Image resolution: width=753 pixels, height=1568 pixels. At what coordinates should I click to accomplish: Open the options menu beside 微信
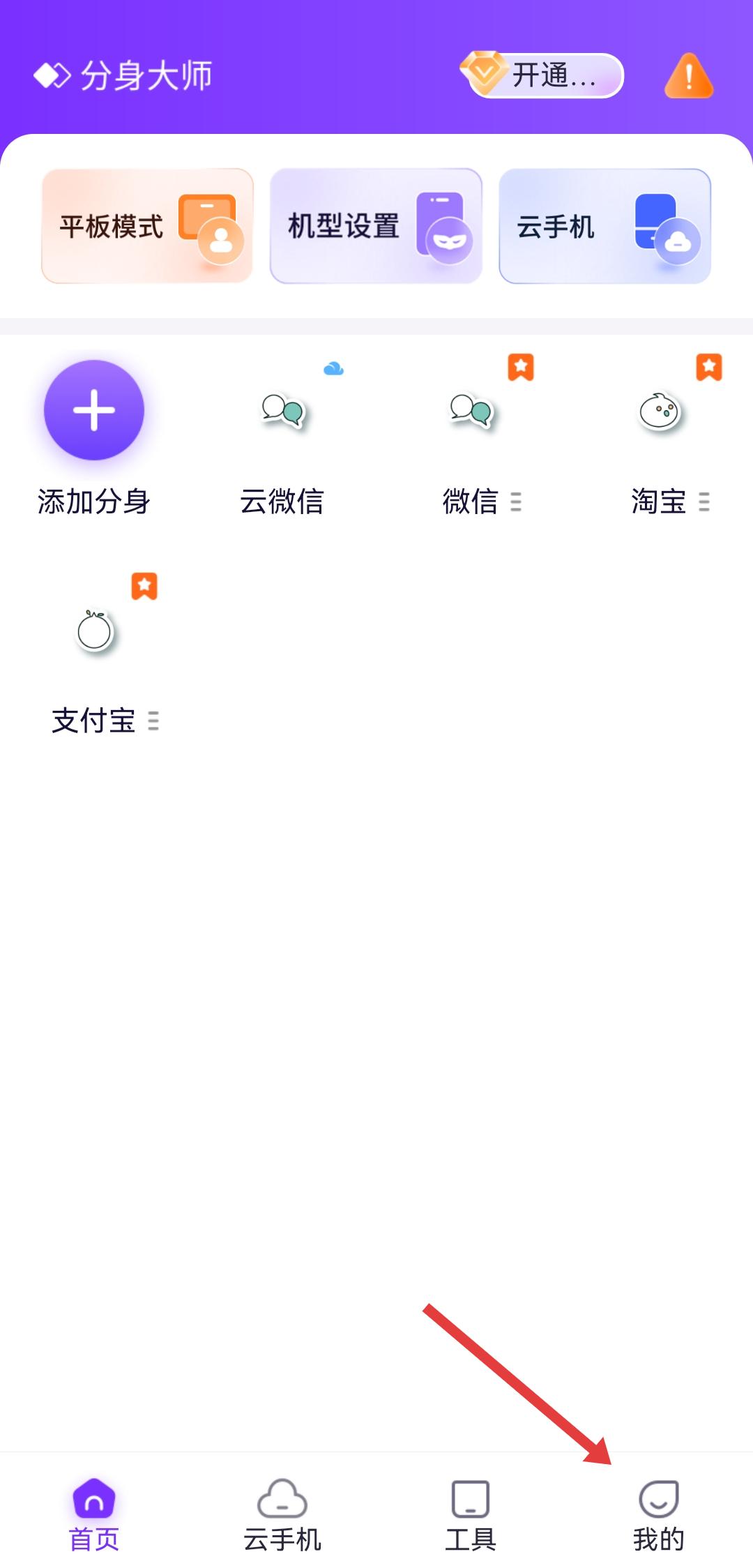click(x=516, y=502)
